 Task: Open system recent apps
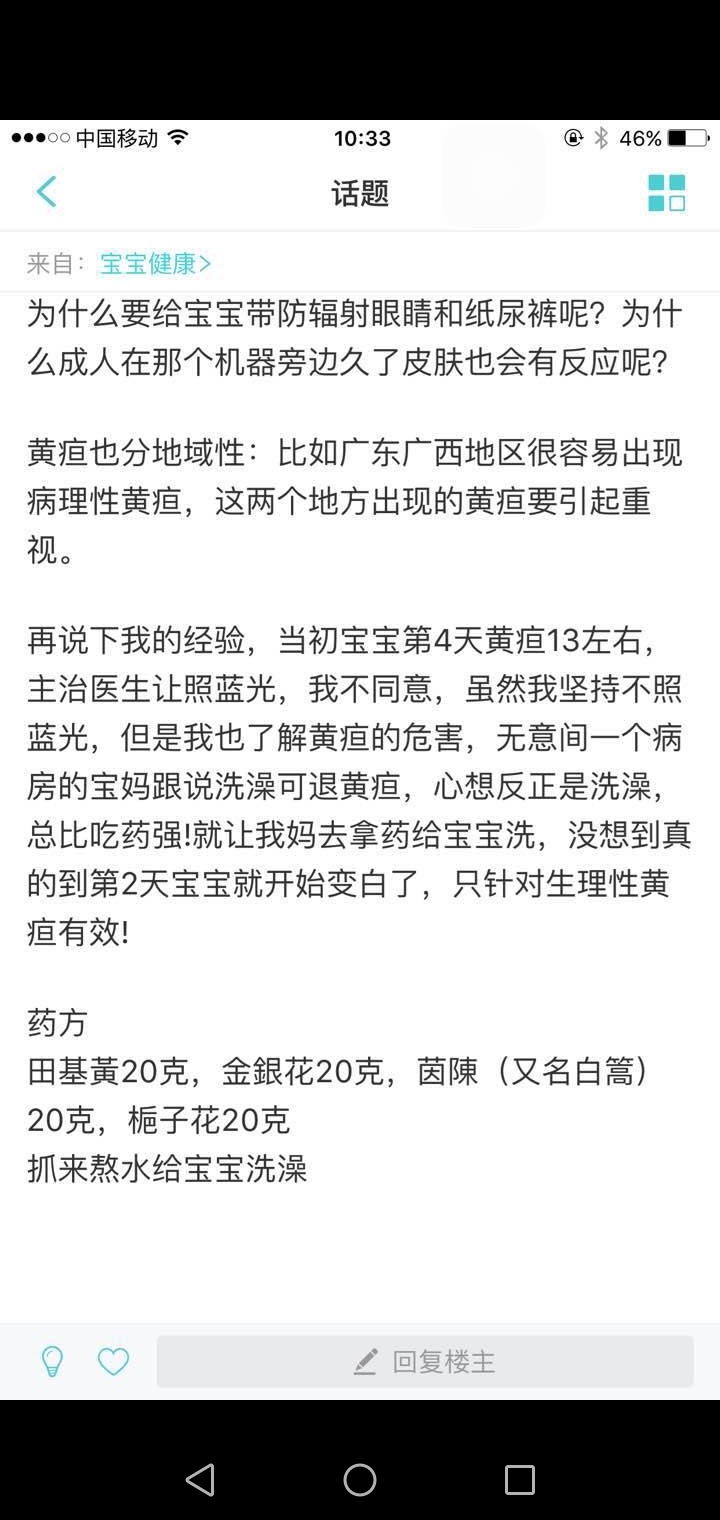pyautogui.click(x=520, y=1479)
